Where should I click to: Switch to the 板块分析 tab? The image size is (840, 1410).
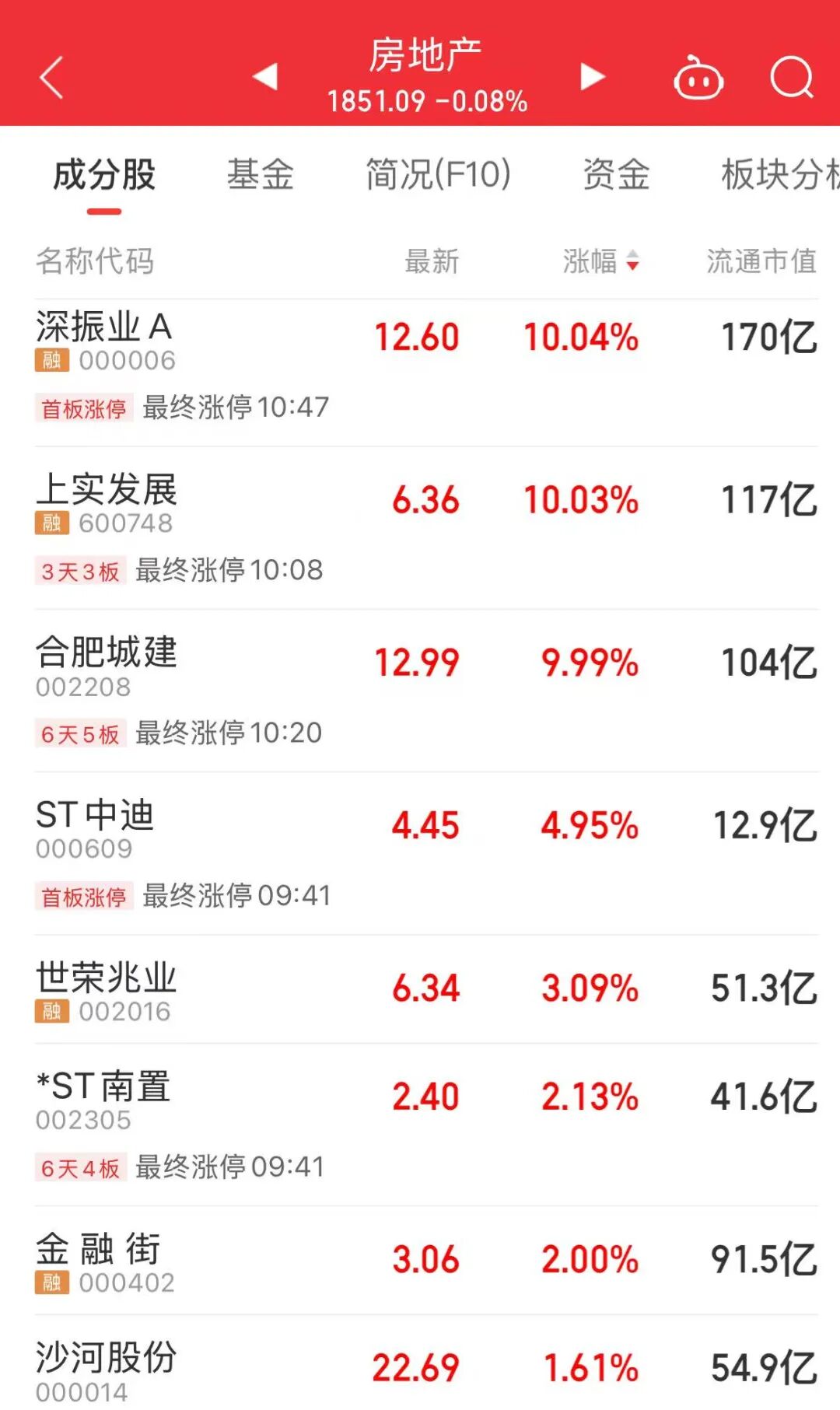779,174
